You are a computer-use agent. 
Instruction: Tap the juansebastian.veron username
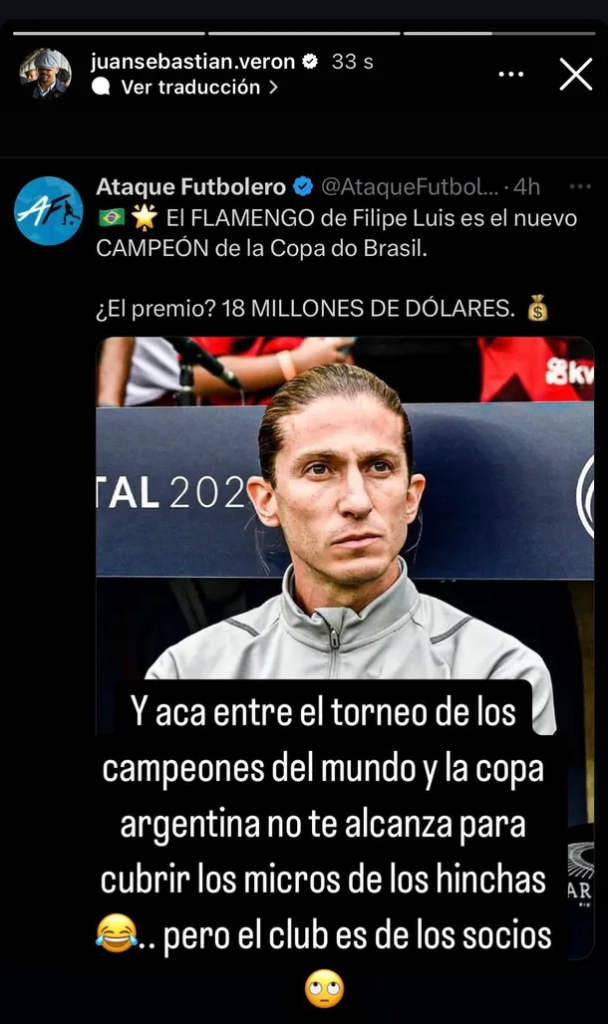pyautogui.click(x=192, y=61)
